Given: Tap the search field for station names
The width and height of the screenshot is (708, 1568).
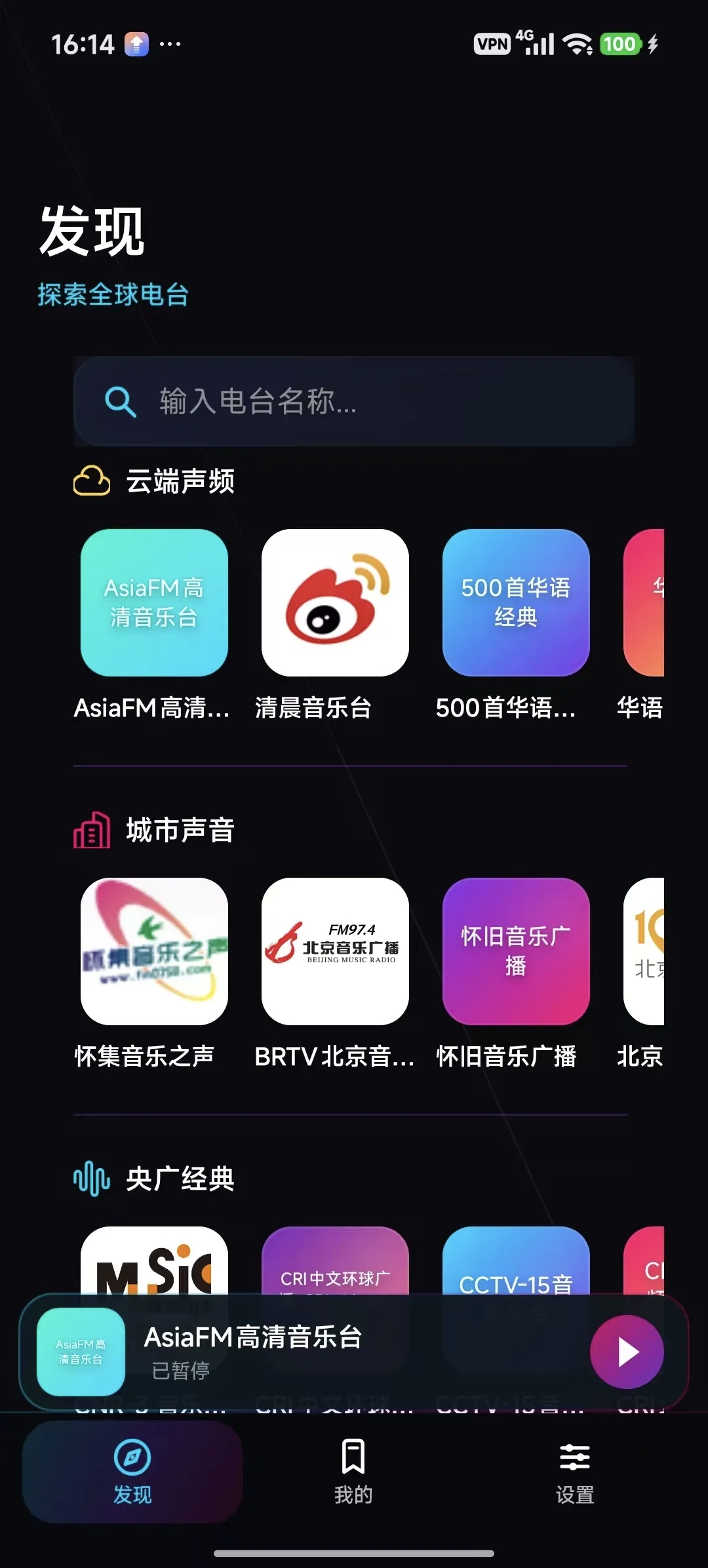Looking at the screenshot, I should click(354, 401).
